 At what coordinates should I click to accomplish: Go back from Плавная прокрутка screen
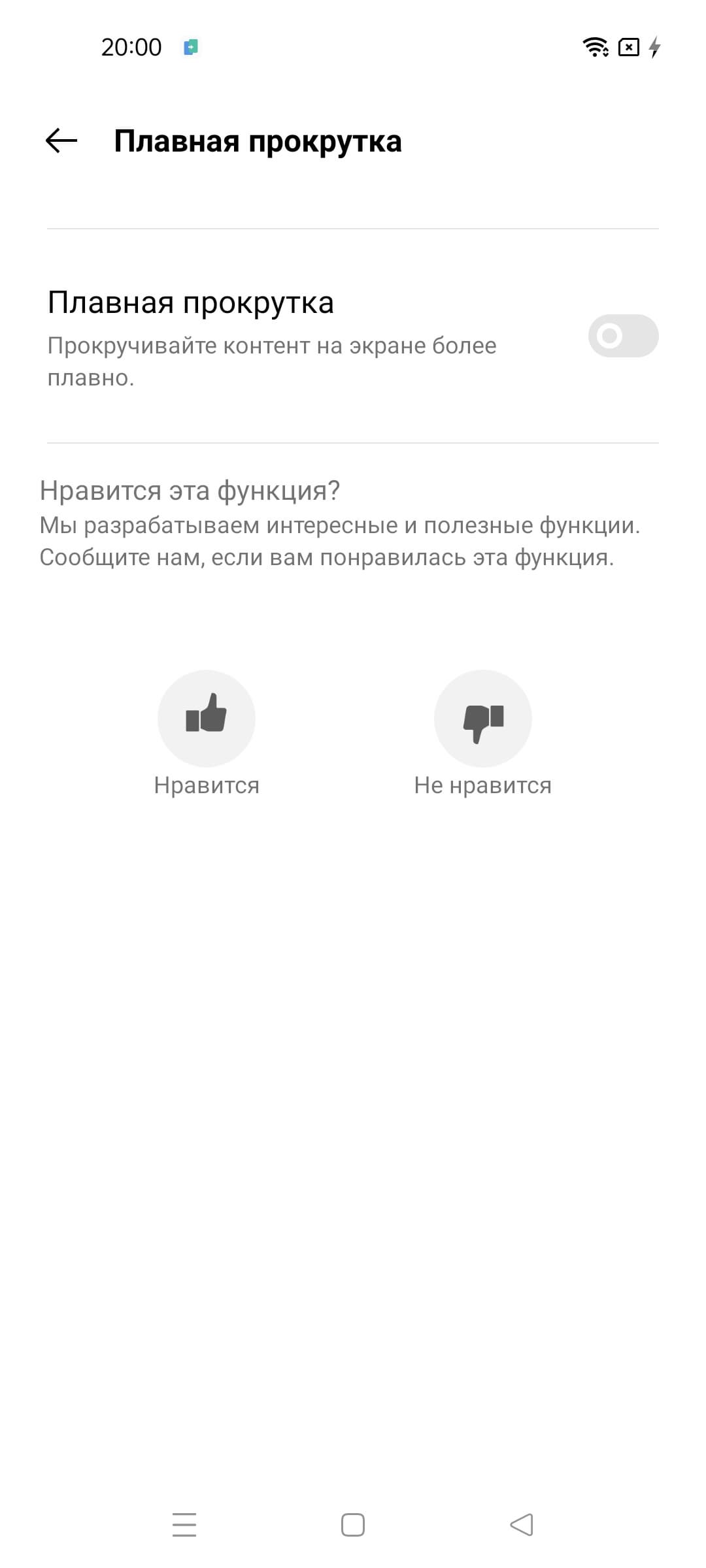[x=61, y=141]
